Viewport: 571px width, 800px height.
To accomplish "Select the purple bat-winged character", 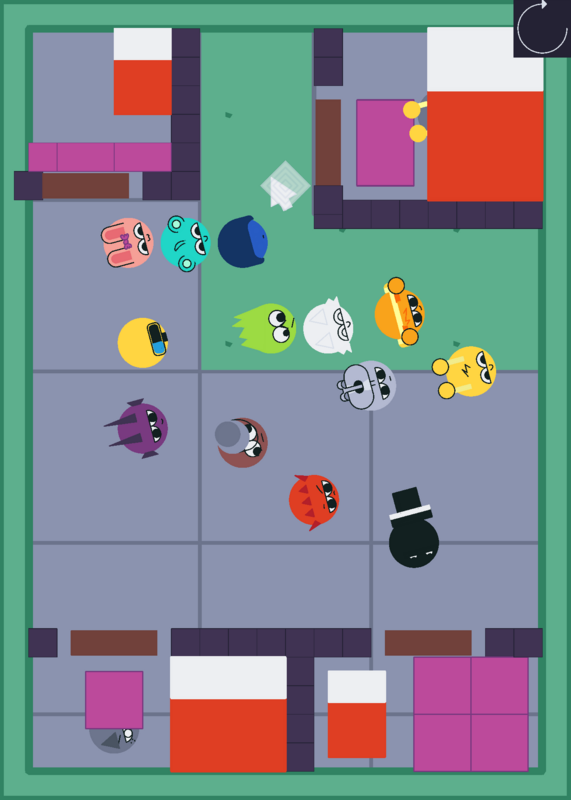I will (138, 429).
